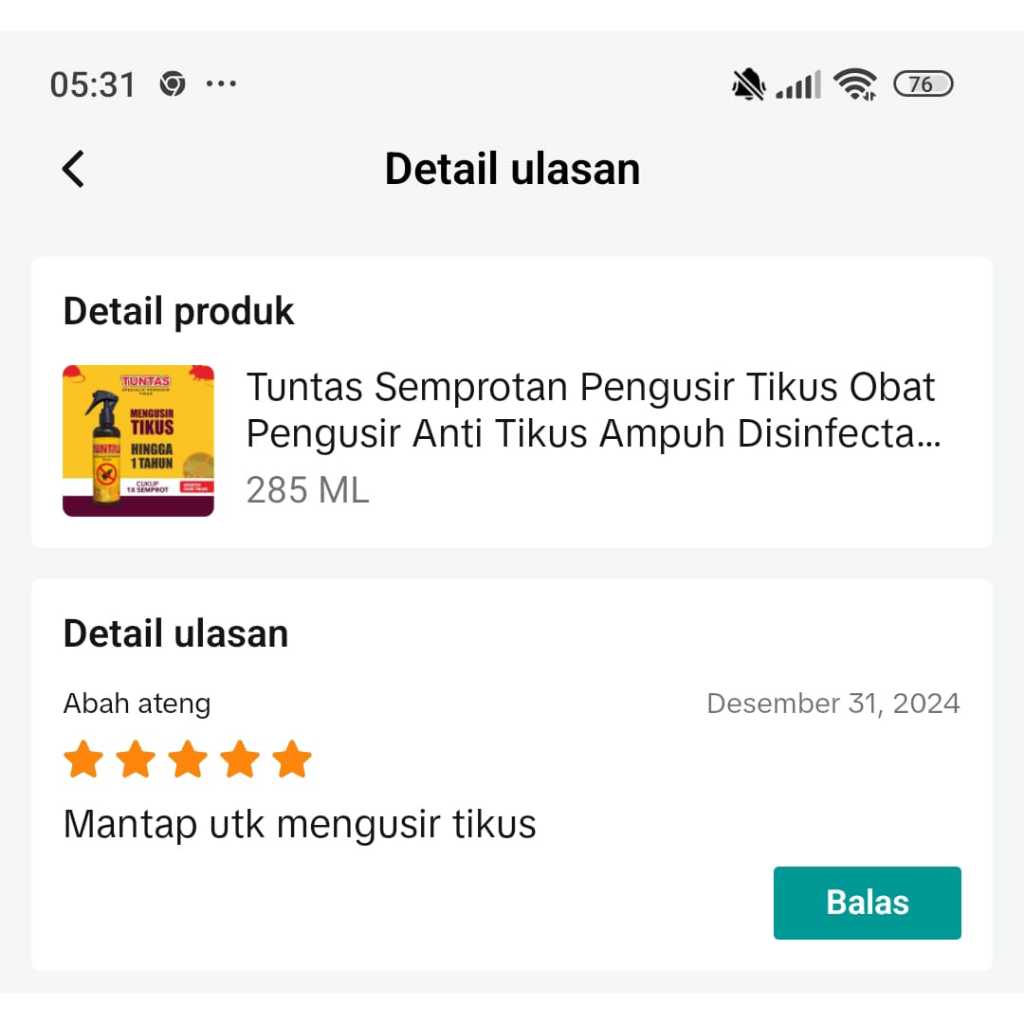Open the Tuntas Semprotan Pengusir Tikus product
This screenshot has height=1024, width=1024.
tap(590, 410)
